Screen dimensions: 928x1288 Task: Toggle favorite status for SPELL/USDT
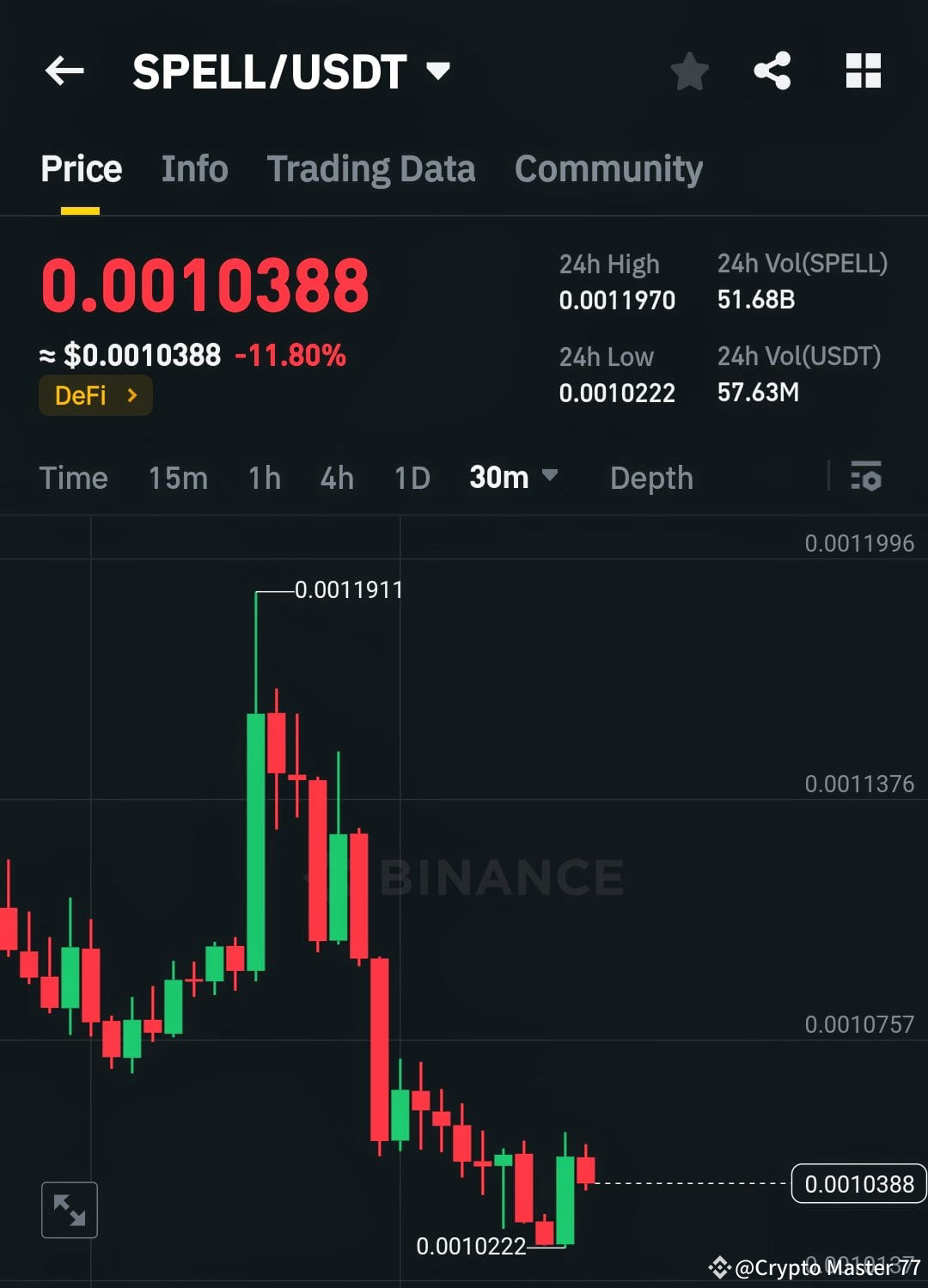coord(689,72)
